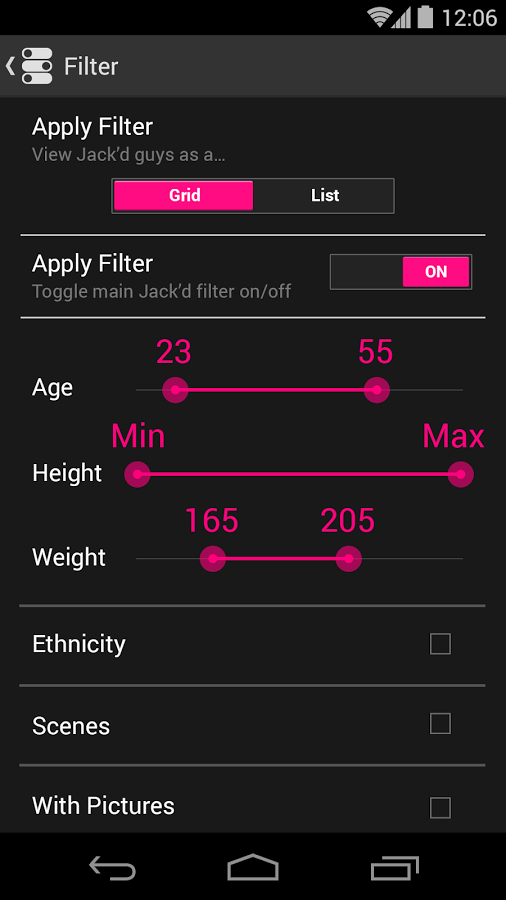Enable the Scenes checkbox

pyautogui.click(x=440, y=724)
